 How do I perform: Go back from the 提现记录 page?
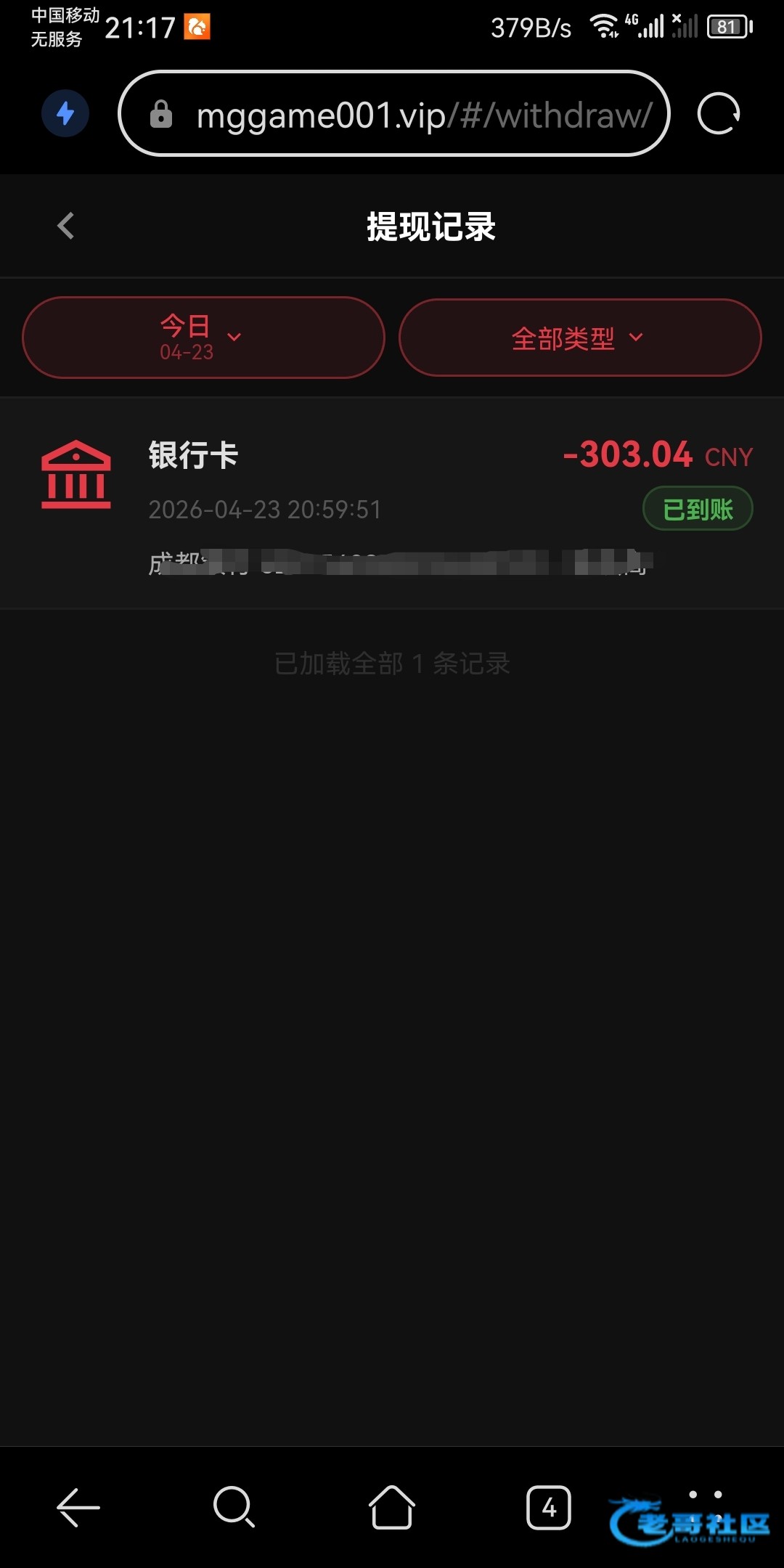point(66,226)
